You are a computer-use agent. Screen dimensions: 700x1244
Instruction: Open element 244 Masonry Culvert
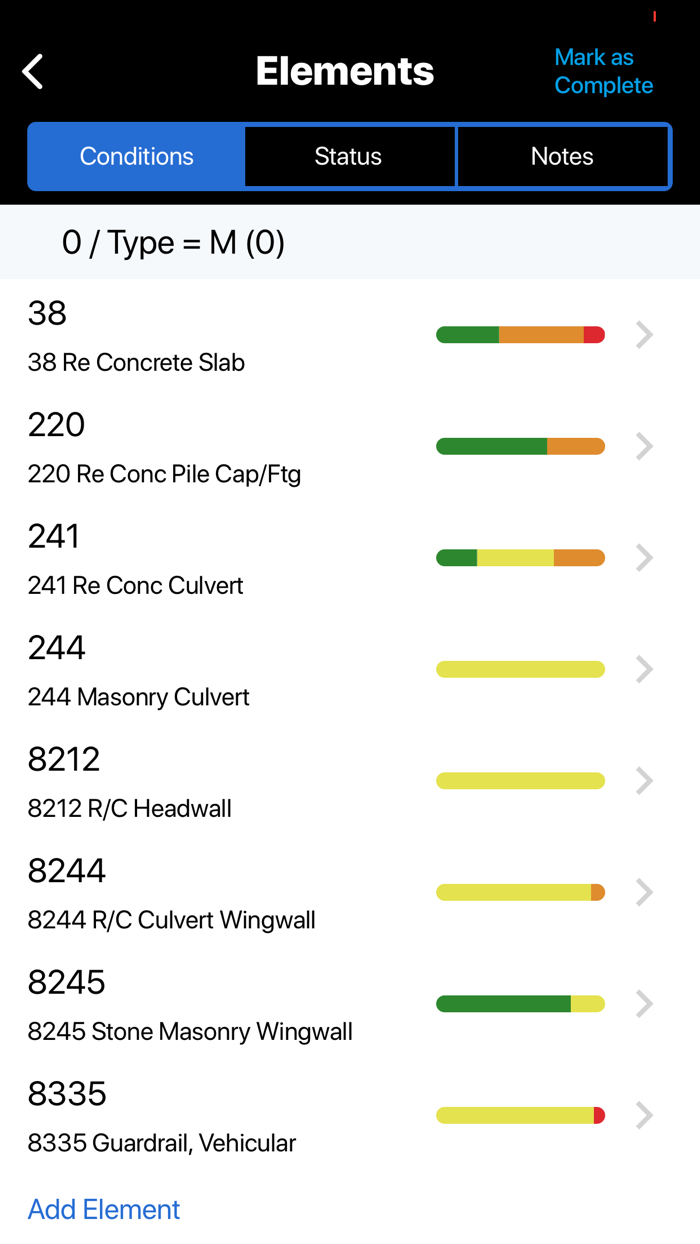(x=350, y=670)
